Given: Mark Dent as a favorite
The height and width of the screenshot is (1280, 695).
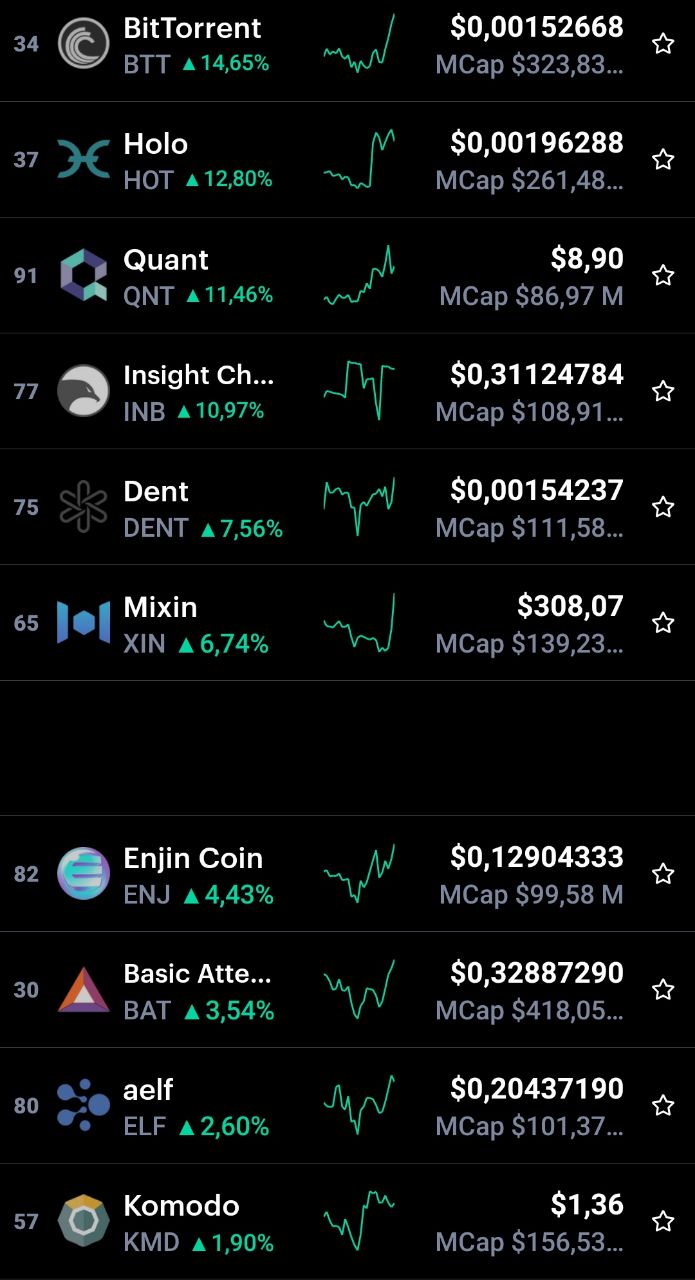Looking at the screenshot, I should pyautogui.click(x=663, y=507).
